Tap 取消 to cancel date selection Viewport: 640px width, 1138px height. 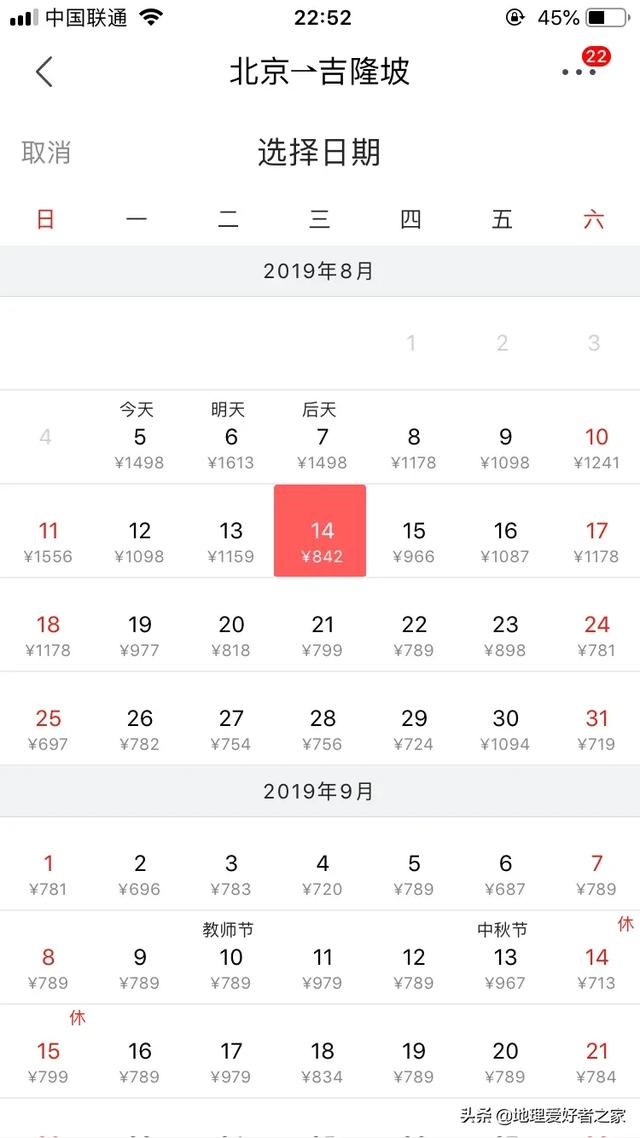(46, 153)
